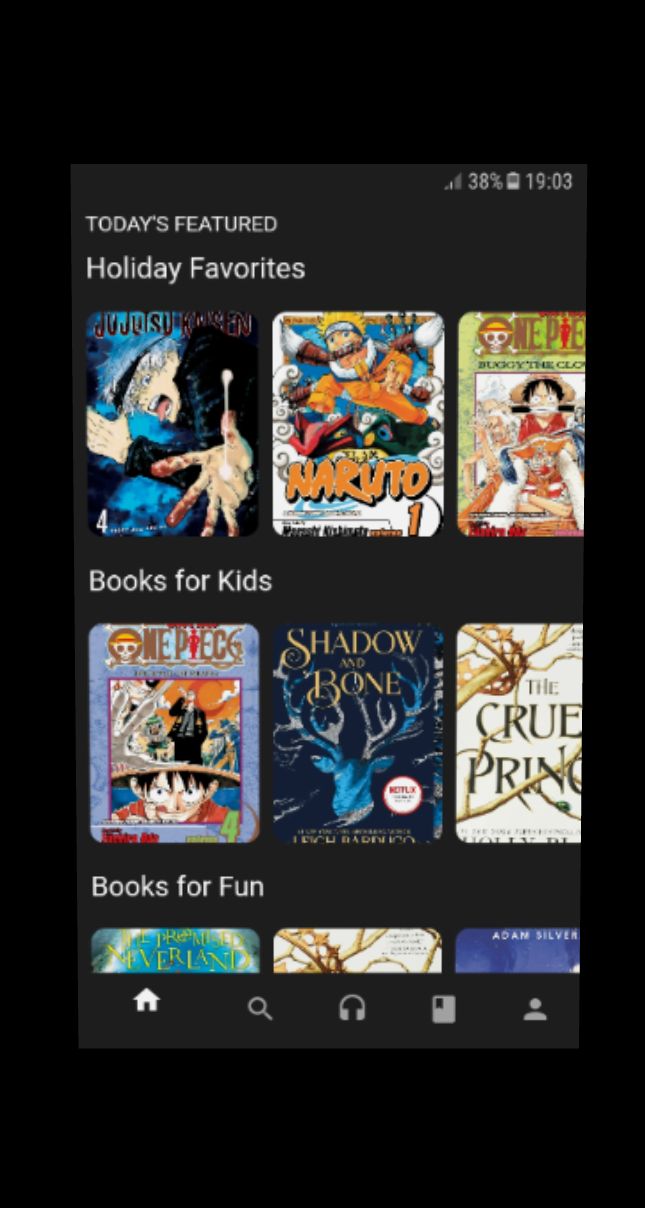The width and height of the screenshot is (645, 1208).
Task: Switch to the headphones audiobooks tab
Action: pyautogui.click(x=352, y=1009)
